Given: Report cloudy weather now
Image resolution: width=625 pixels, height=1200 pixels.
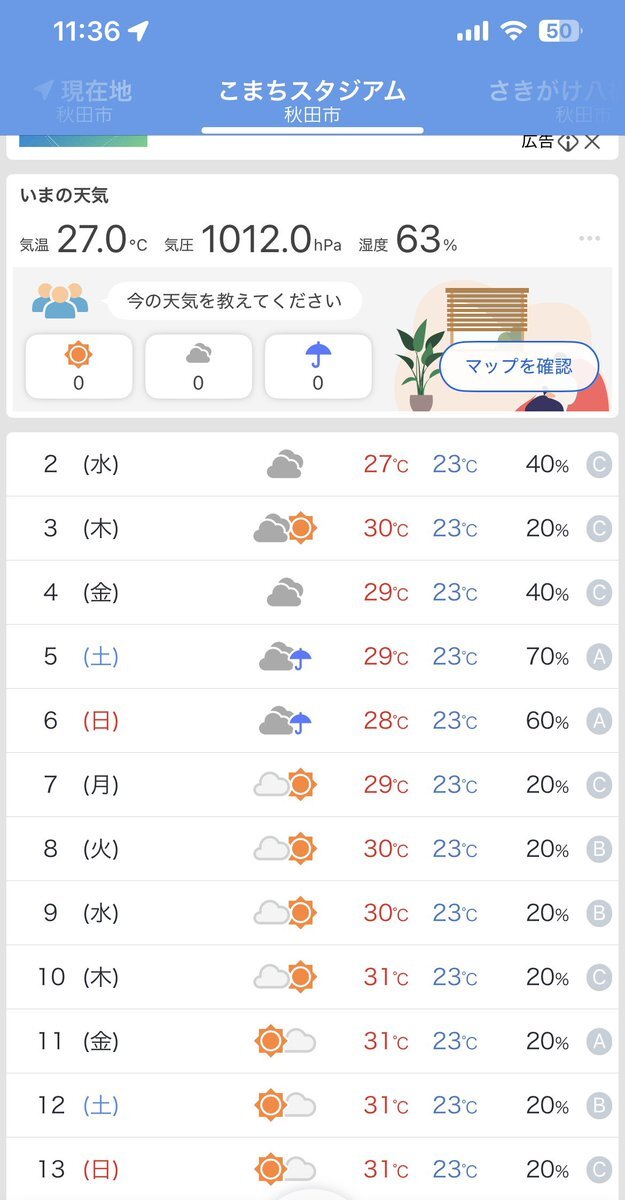Looking at the screenshot, I should click(x=198, y=366).
